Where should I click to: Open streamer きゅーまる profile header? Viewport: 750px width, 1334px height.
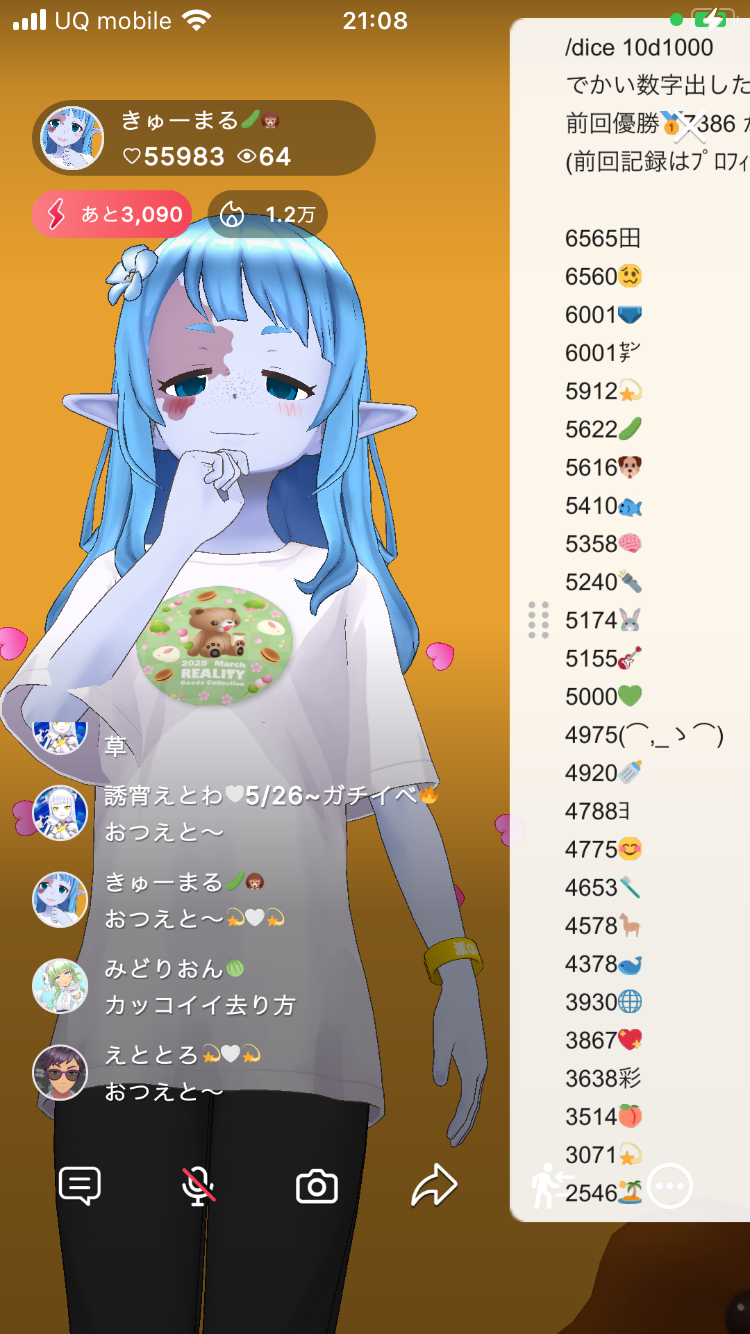tap(204, 139)
